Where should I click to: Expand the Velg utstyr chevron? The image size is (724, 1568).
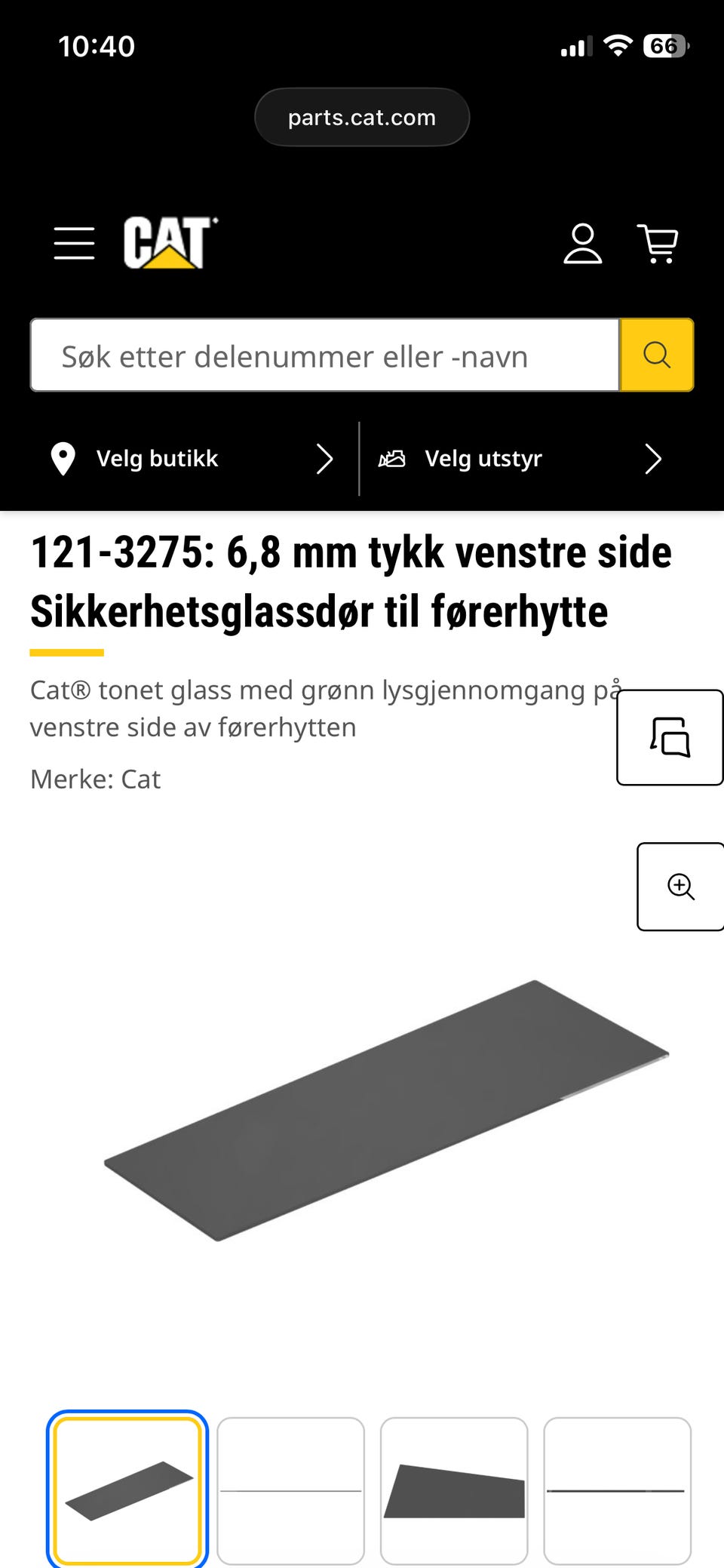pyautogui.click(x=652, y=458)
